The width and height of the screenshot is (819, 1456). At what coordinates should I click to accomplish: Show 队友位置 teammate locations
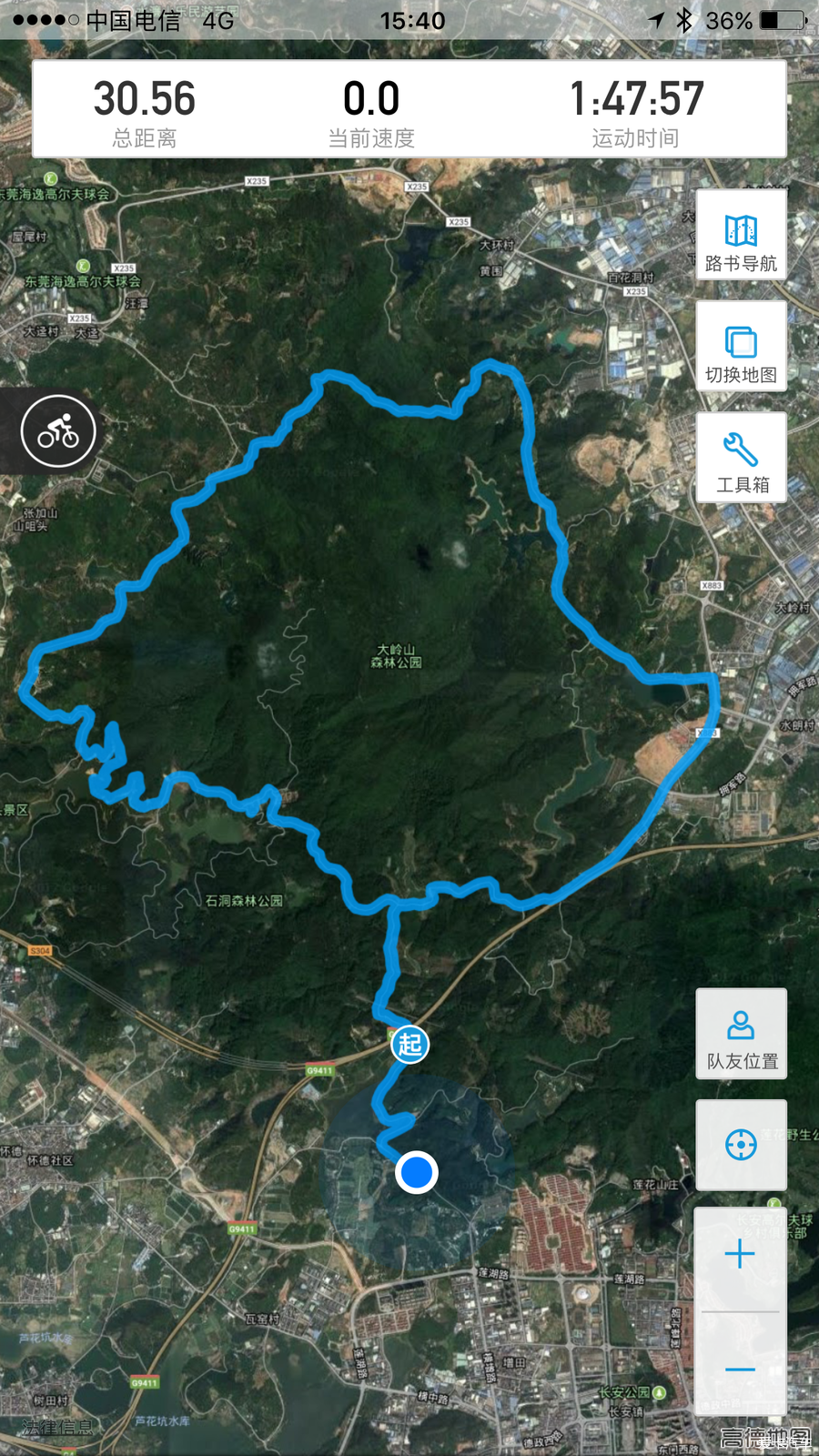[741, 1034]
